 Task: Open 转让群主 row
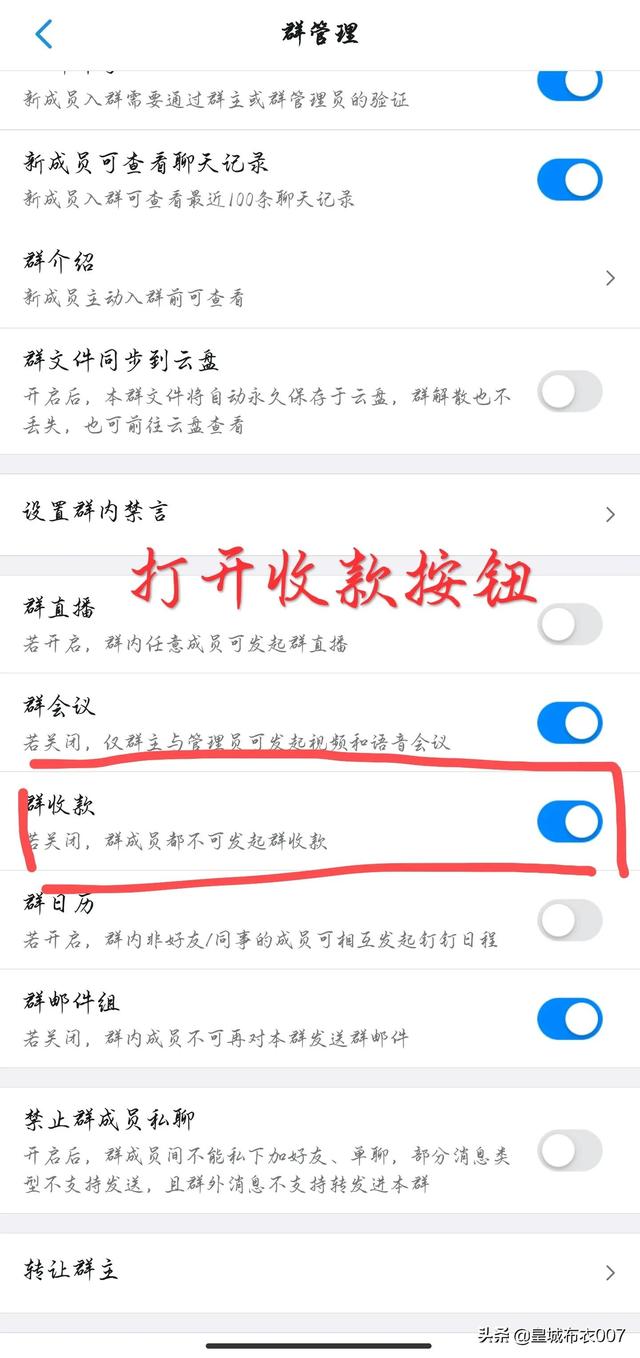tap(320, 1272)
